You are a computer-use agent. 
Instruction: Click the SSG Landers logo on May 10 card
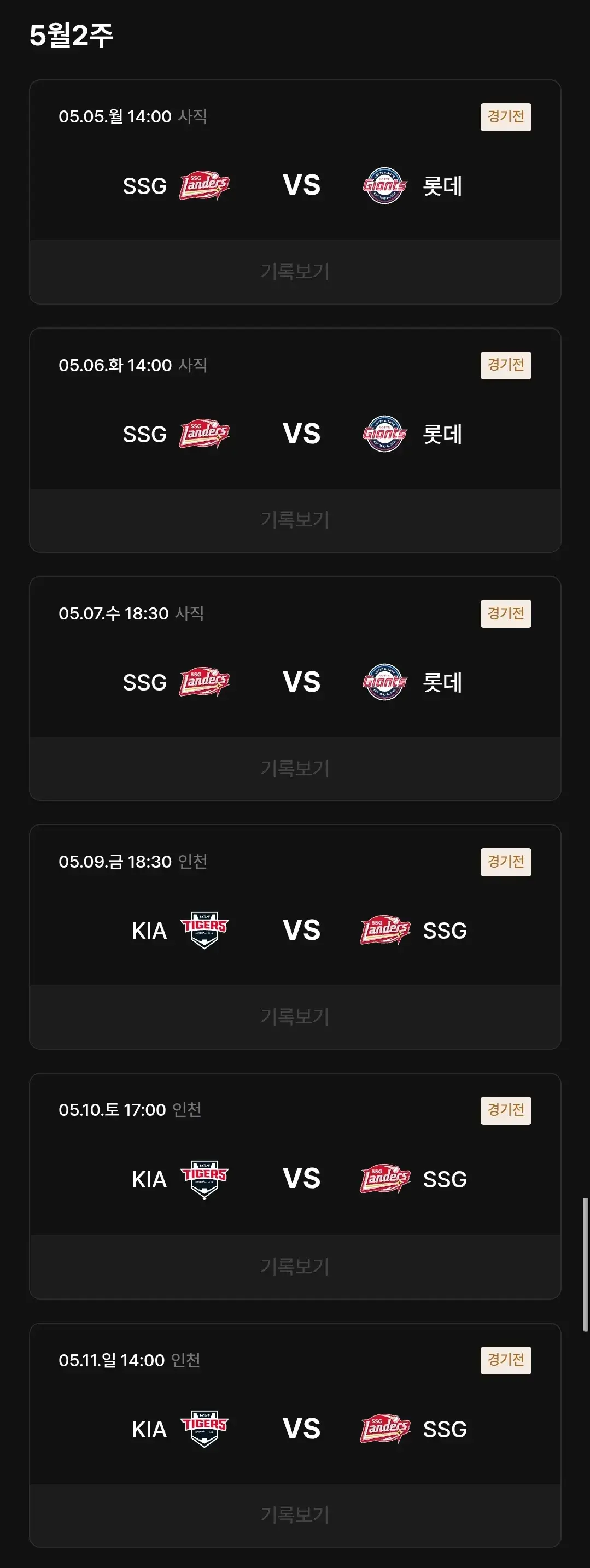[385, 1178]
